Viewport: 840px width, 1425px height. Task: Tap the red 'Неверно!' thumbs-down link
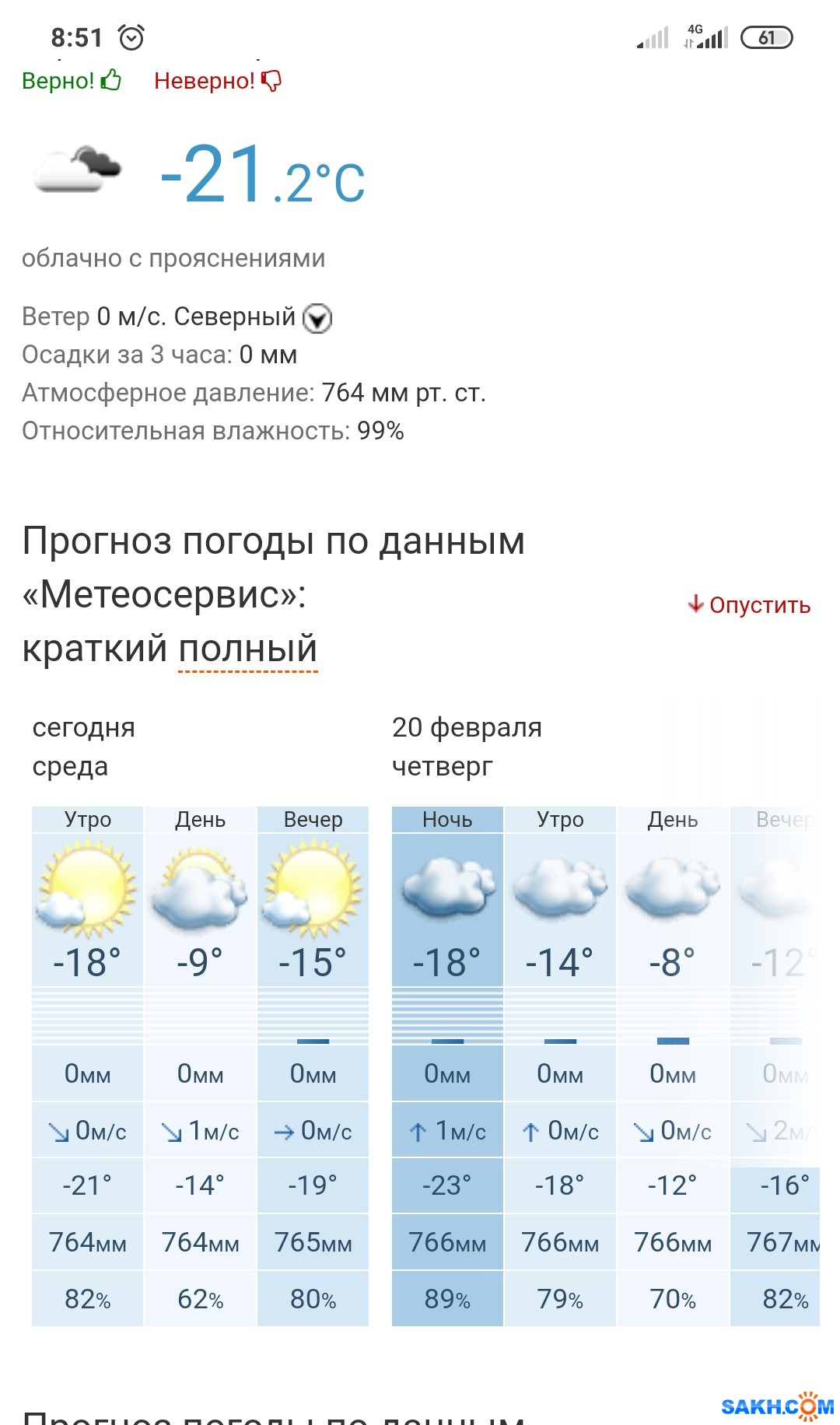pyautogui.click(x=217, y=80)
